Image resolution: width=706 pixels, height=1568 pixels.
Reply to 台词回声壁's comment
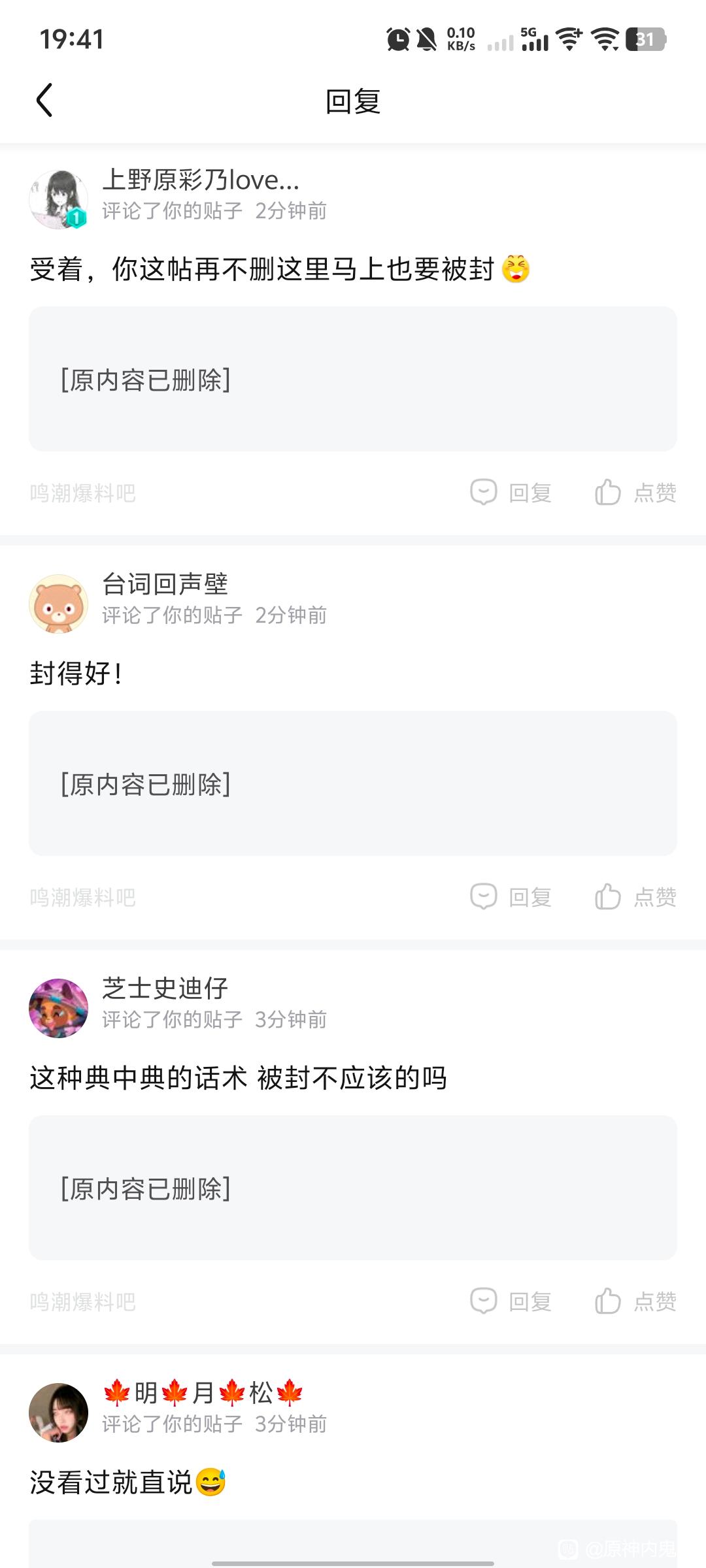(511, 897)
